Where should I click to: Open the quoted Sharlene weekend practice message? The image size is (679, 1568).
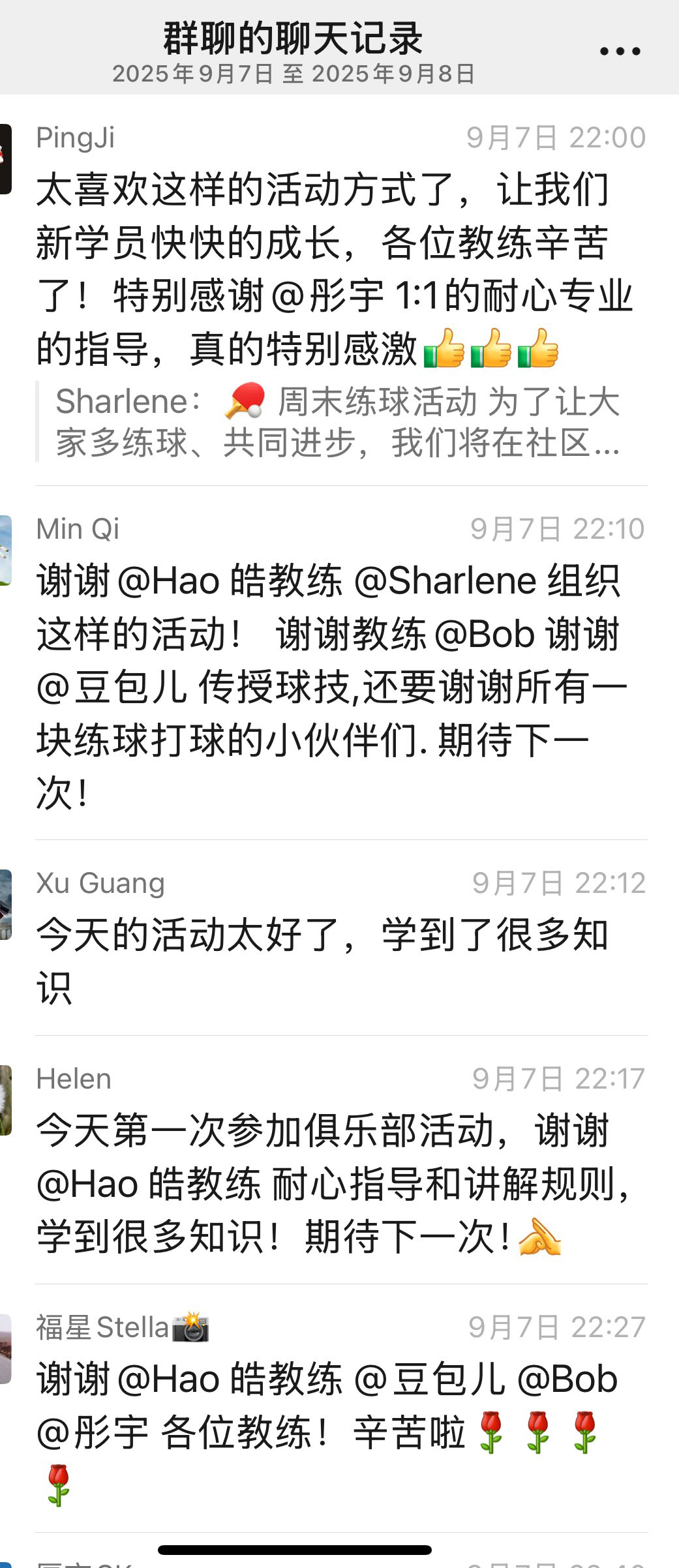point(337,422)
